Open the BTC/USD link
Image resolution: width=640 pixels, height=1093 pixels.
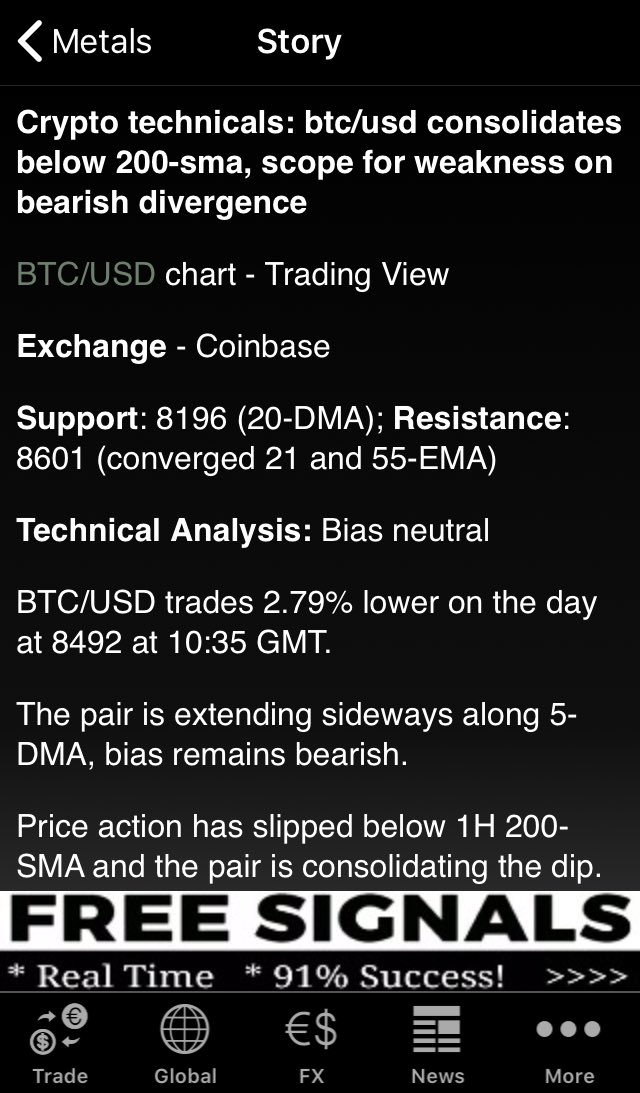click(x=86, y=274)
